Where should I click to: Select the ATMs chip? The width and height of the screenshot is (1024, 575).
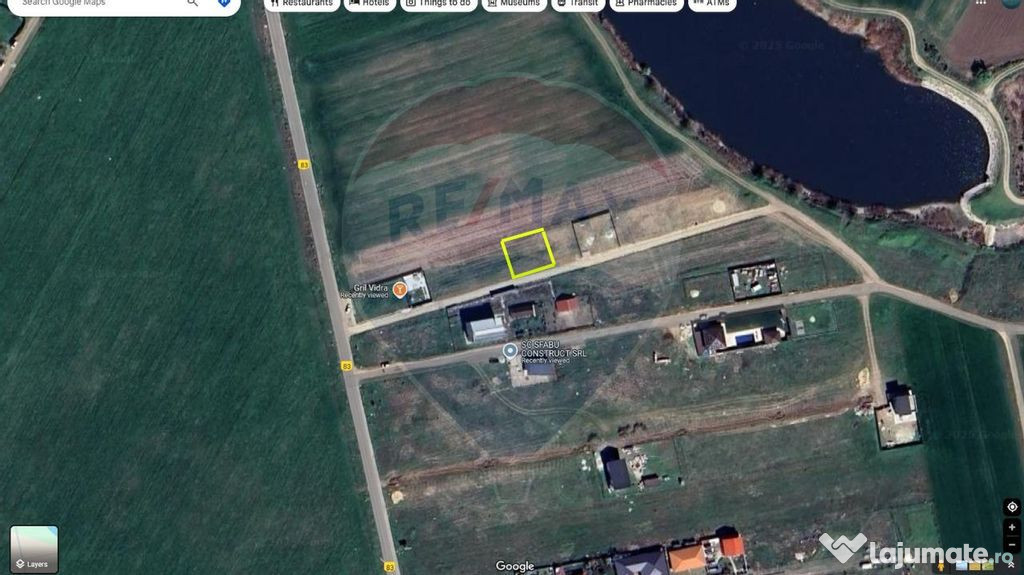point(712,3)
